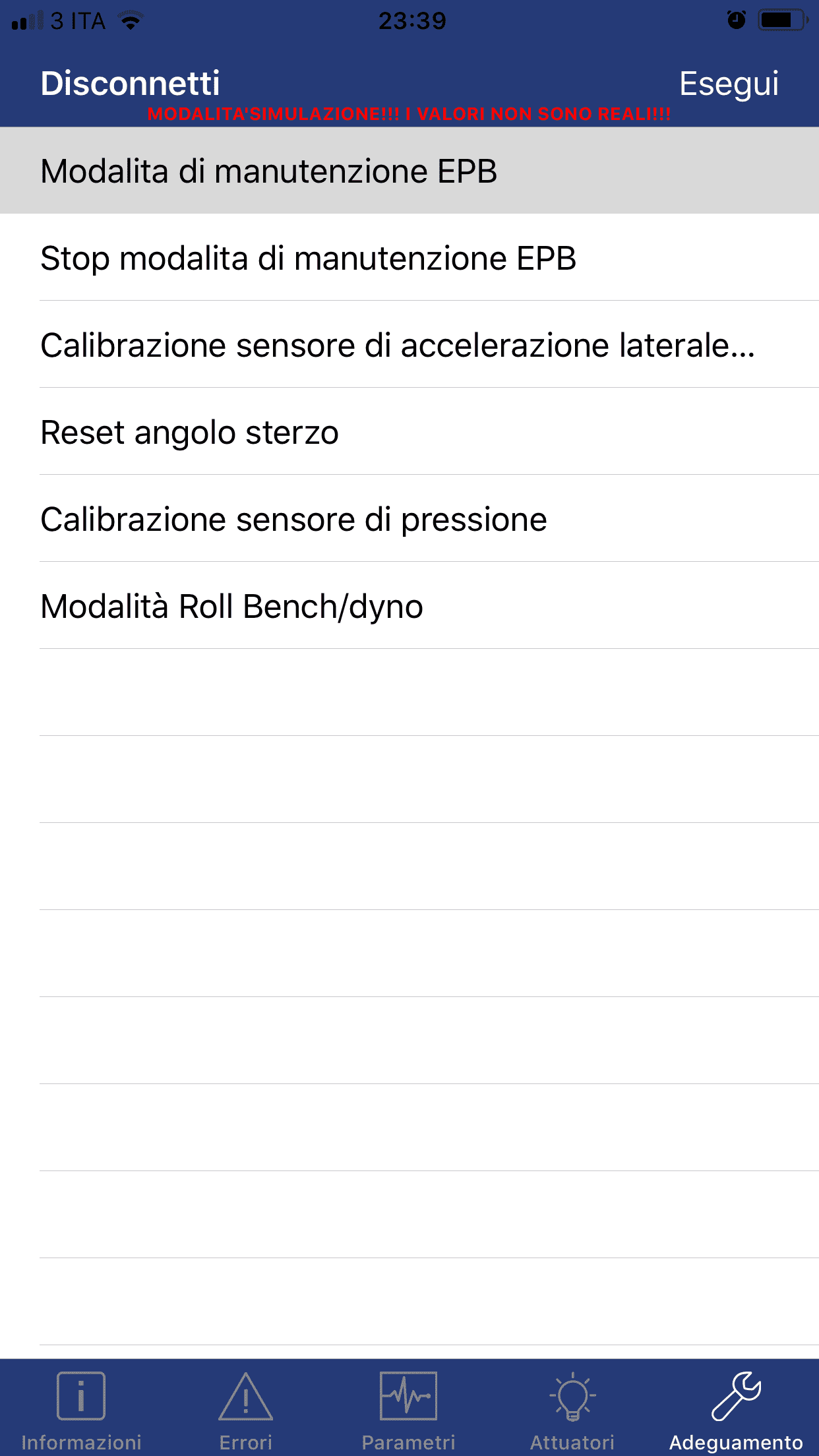Tap Esegui to run selected function
Viewport: 819px width, 1456px height.
click(729, 84)
